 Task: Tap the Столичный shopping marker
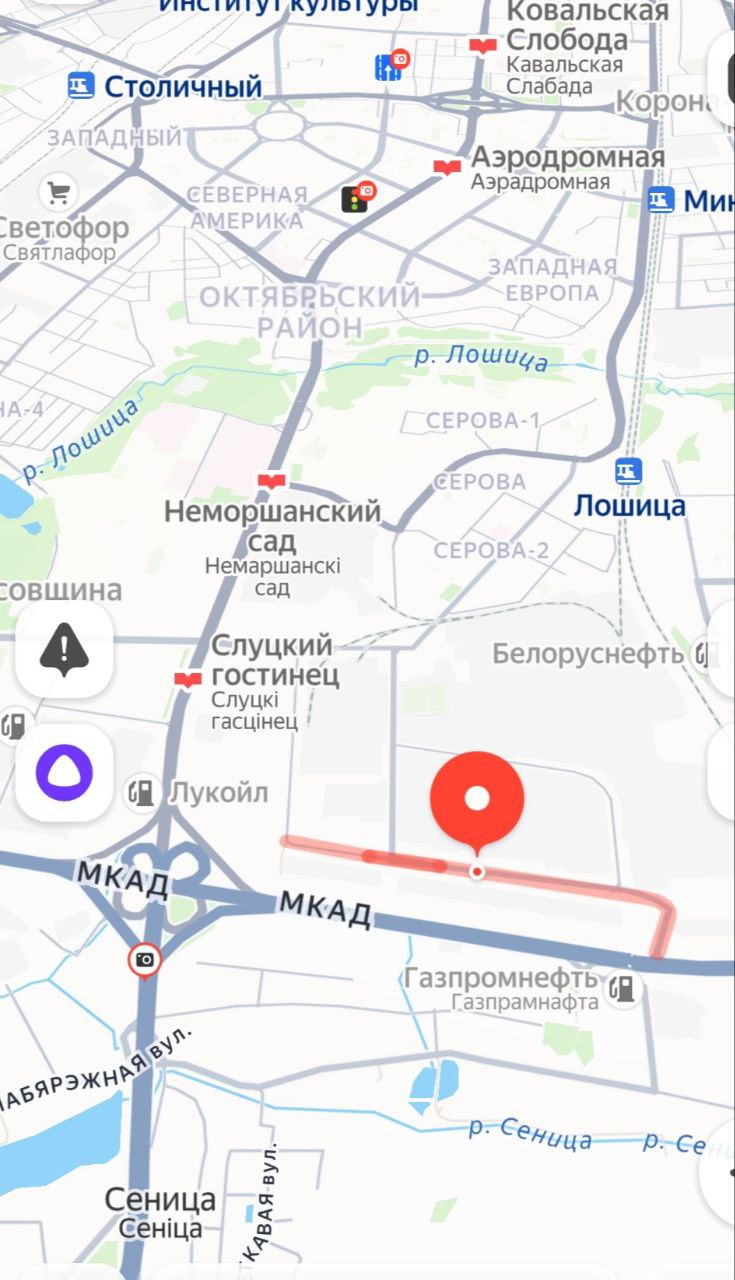click(81, 86)
